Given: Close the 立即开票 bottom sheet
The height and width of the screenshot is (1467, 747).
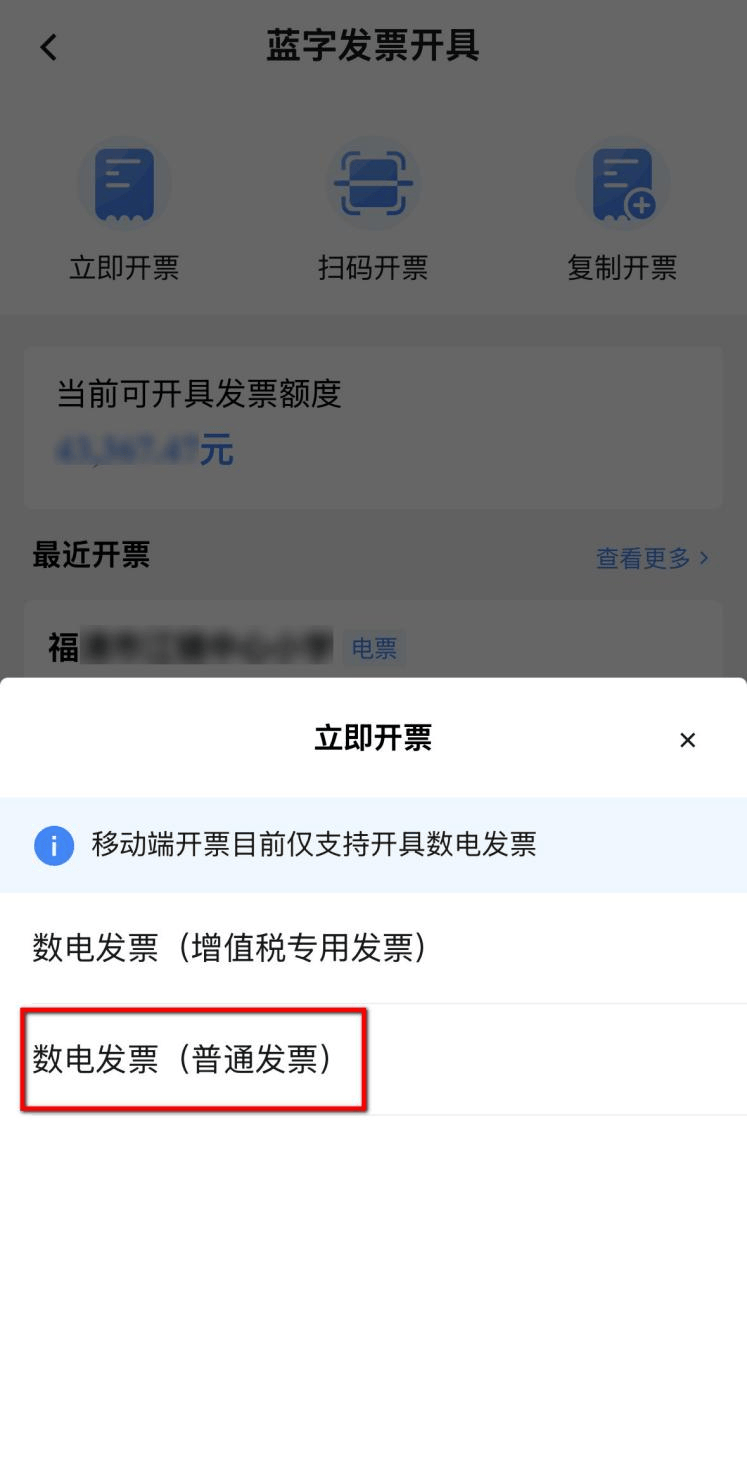Looking at the screenshot, I should (x=687, y=740).
